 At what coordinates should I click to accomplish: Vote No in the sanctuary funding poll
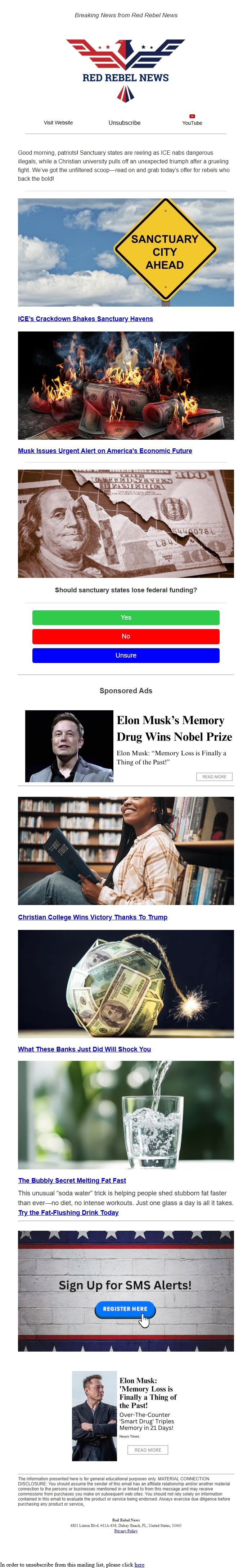coord(126,637)
